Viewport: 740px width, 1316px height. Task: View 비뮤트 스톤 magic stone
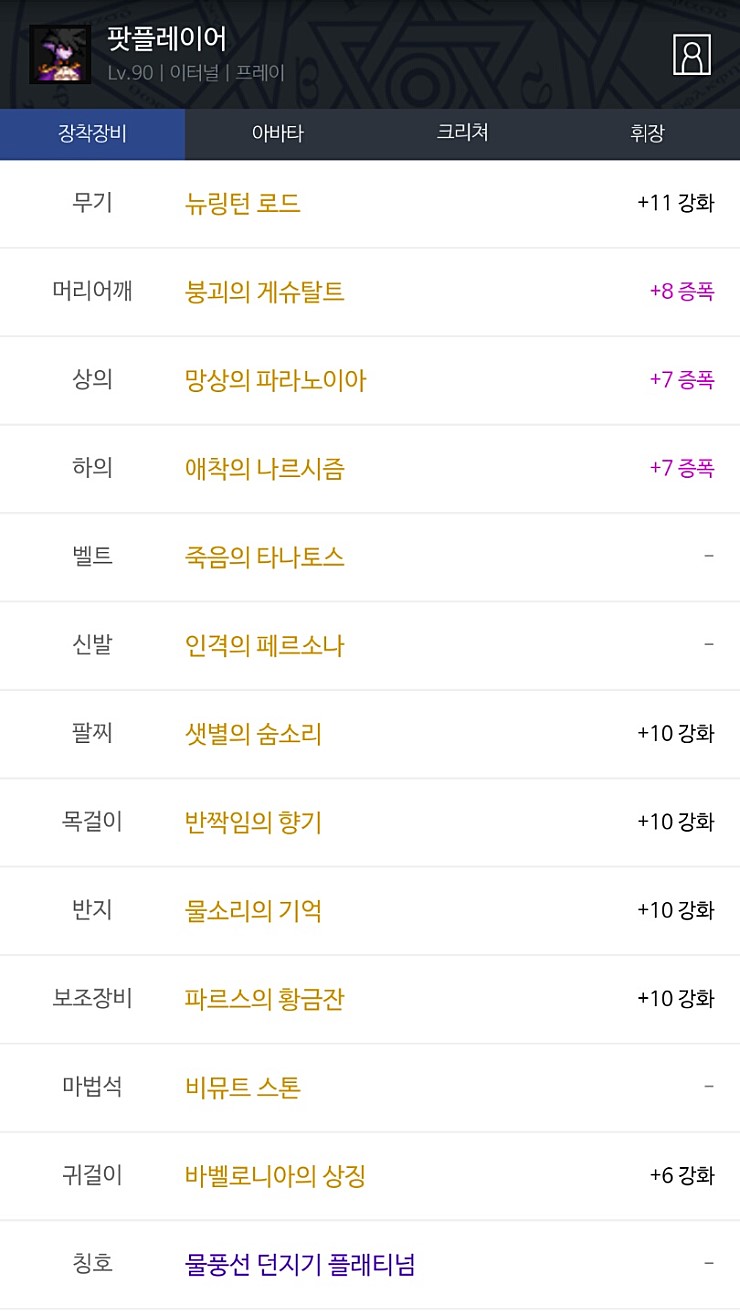[243, 1087]
